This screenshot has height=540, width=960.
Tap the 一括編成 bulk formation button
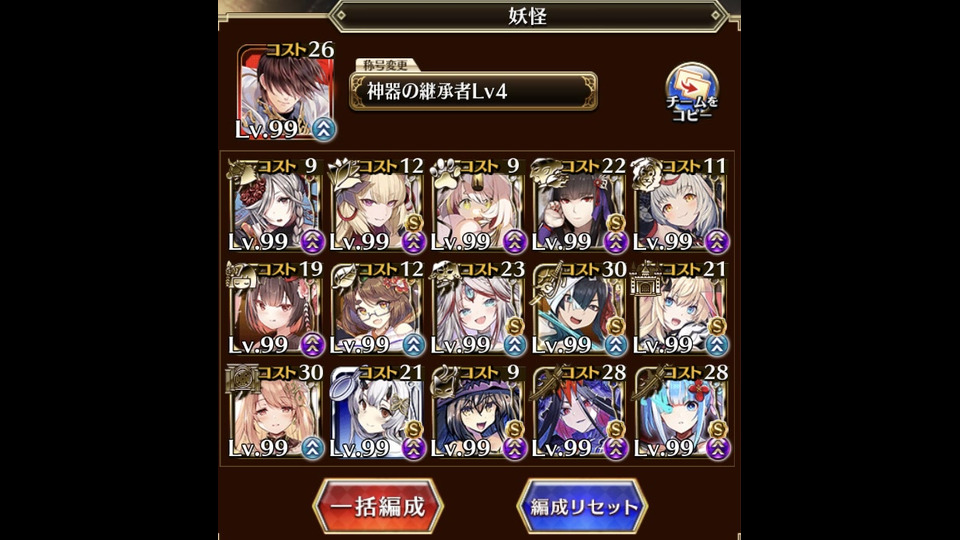[377, 506]
